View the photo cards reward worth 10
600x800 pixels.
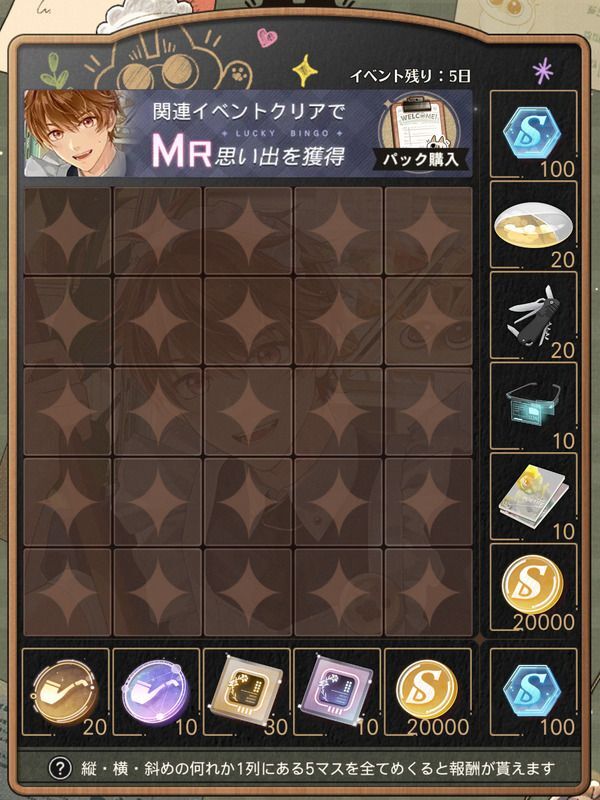532,496
